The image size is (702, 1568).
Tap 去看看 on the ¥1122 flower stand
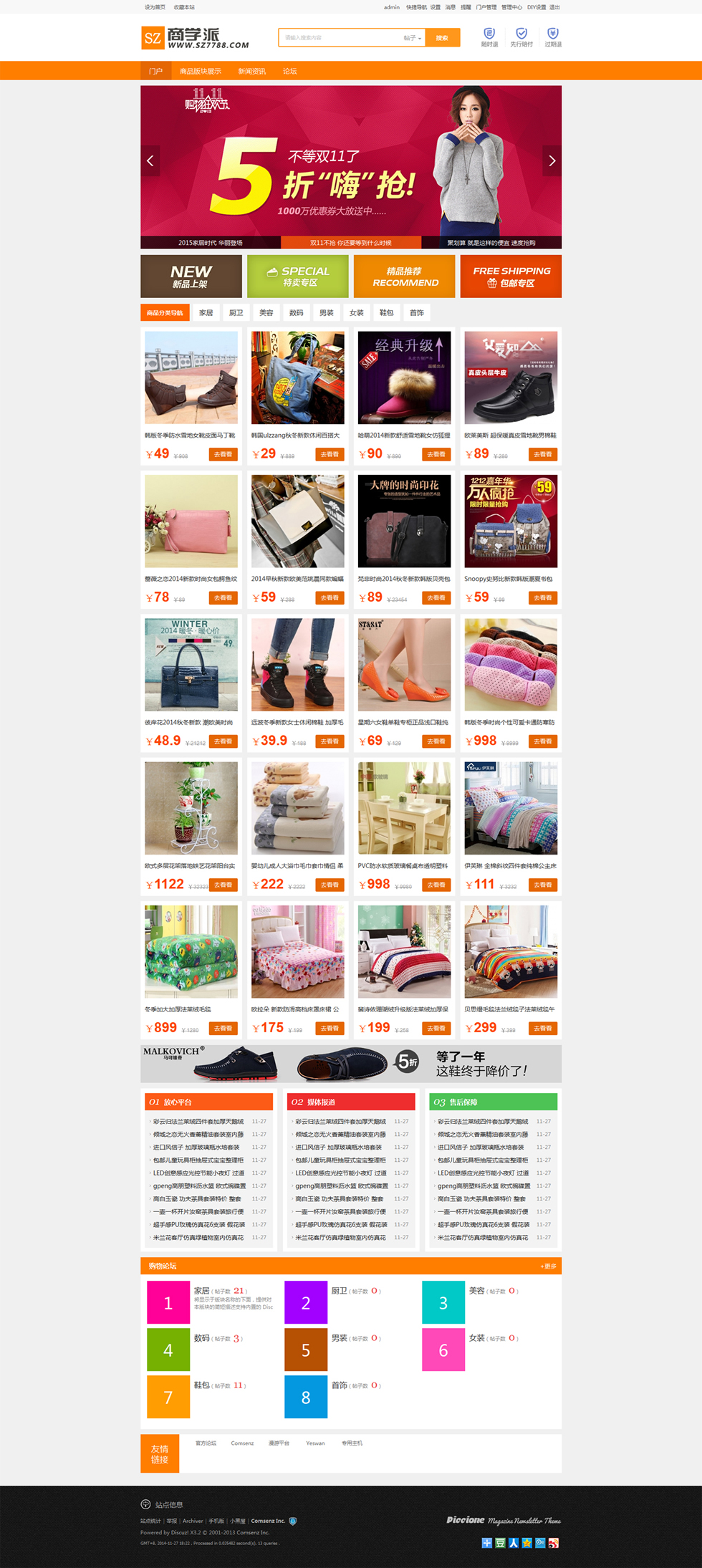(x=223, y=885)
